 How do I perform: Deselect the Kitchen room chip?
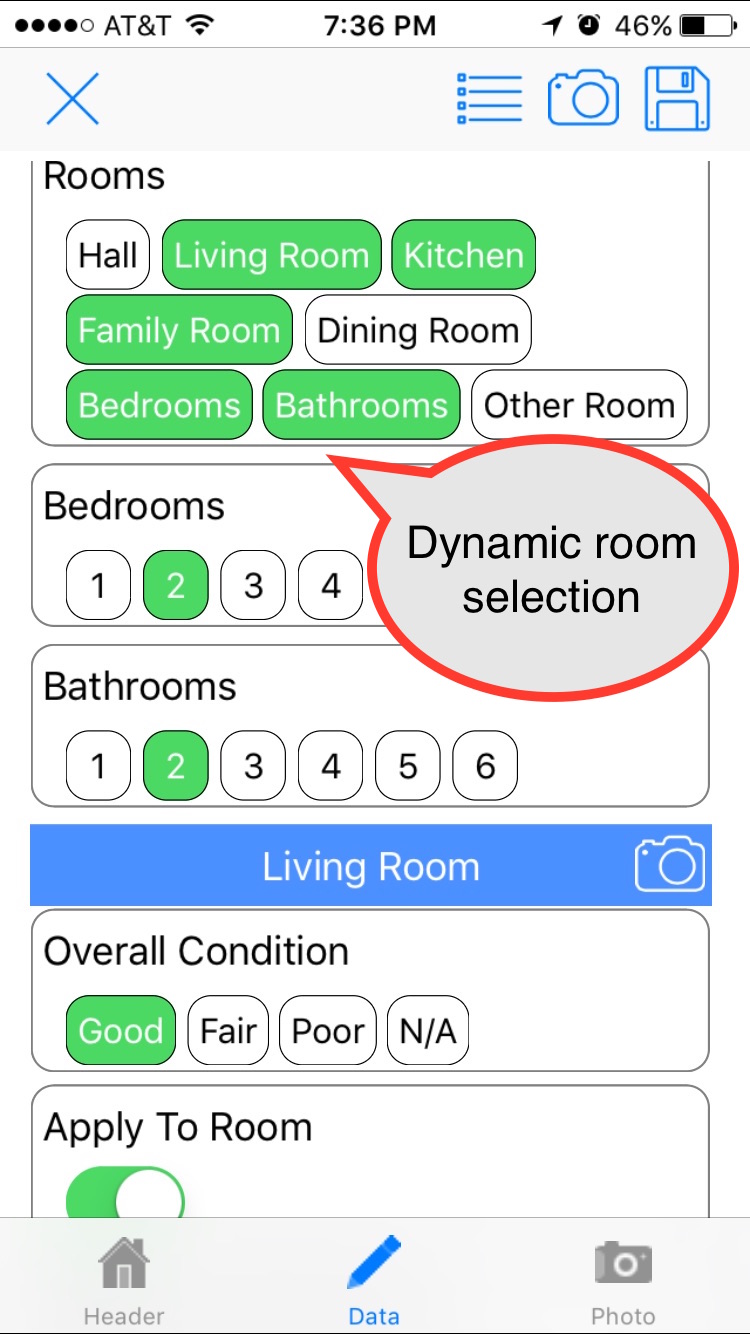point(464,255)
